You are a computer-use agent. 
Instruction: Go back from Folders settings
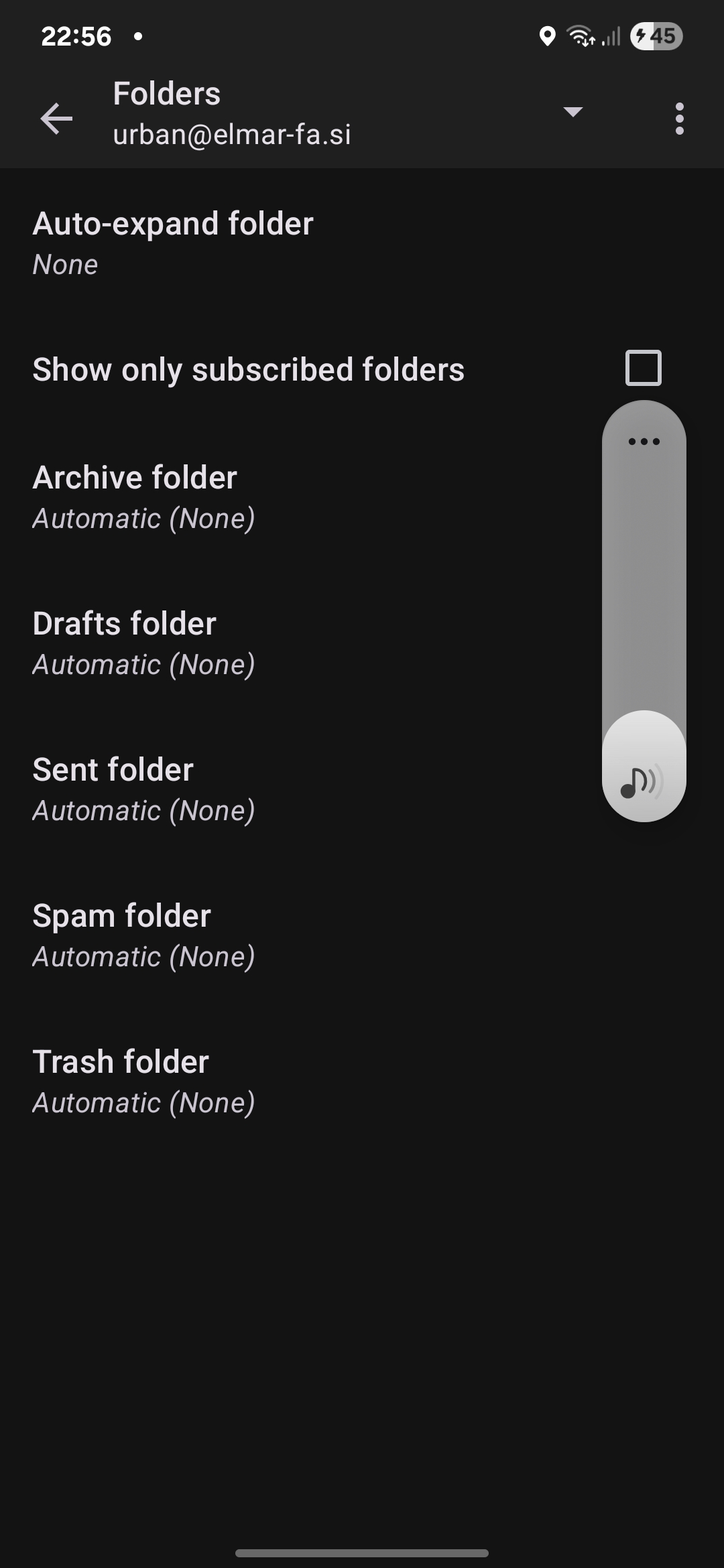(x=56, y=119)
